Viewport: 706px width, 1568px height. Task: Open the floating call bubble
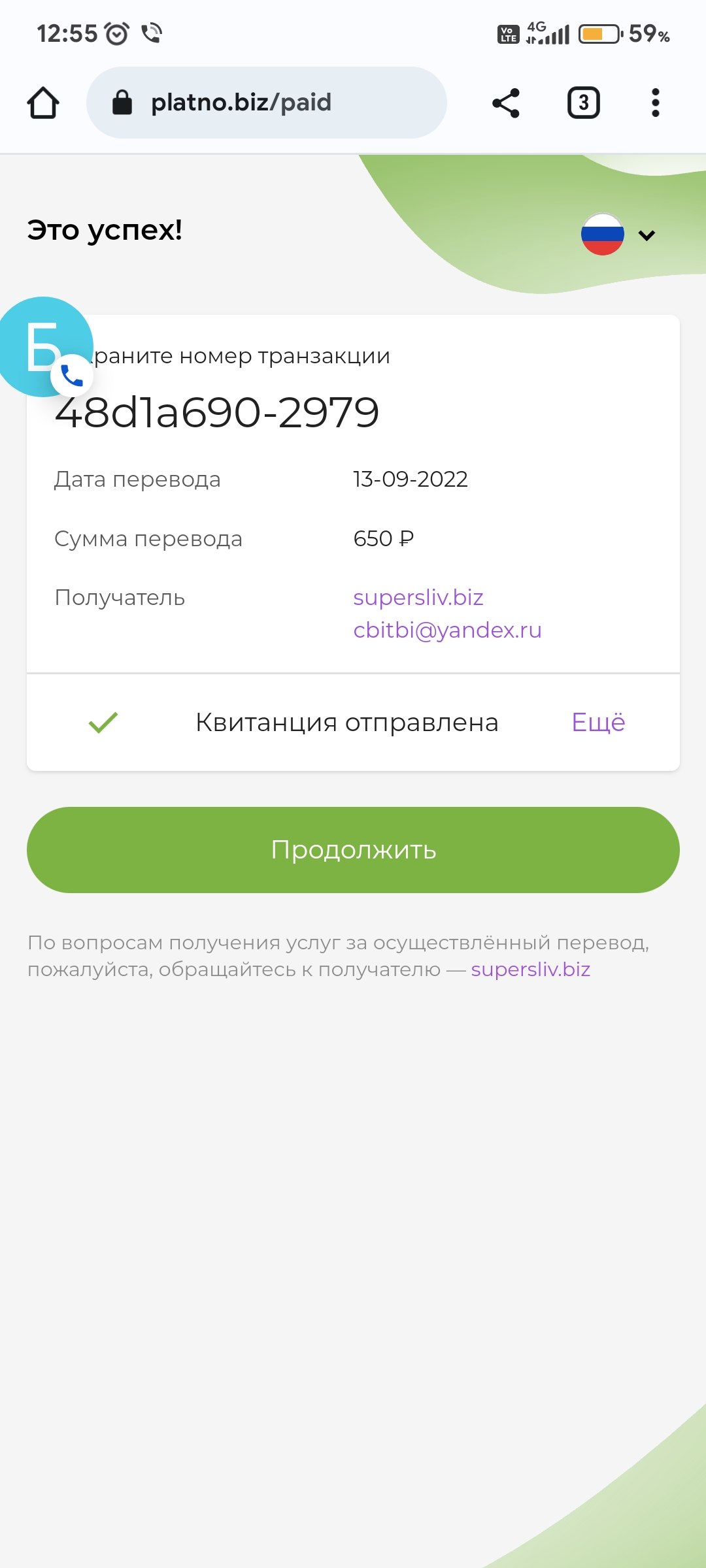pyautogui.click(x=46, y=347)
